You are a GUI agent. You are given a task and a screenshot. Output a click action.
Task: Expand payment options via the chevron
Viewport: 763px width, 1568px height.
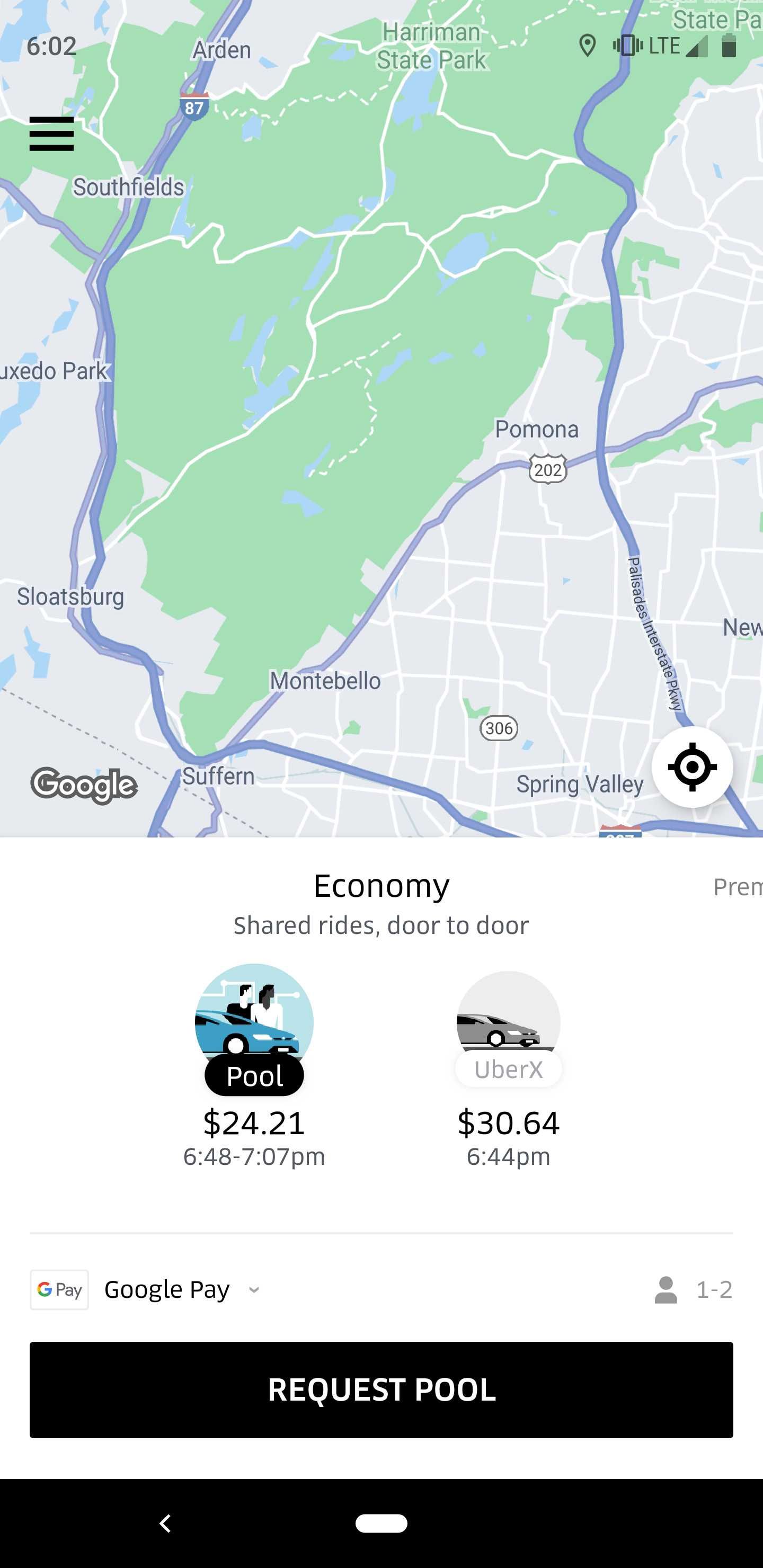point(254,1290)
